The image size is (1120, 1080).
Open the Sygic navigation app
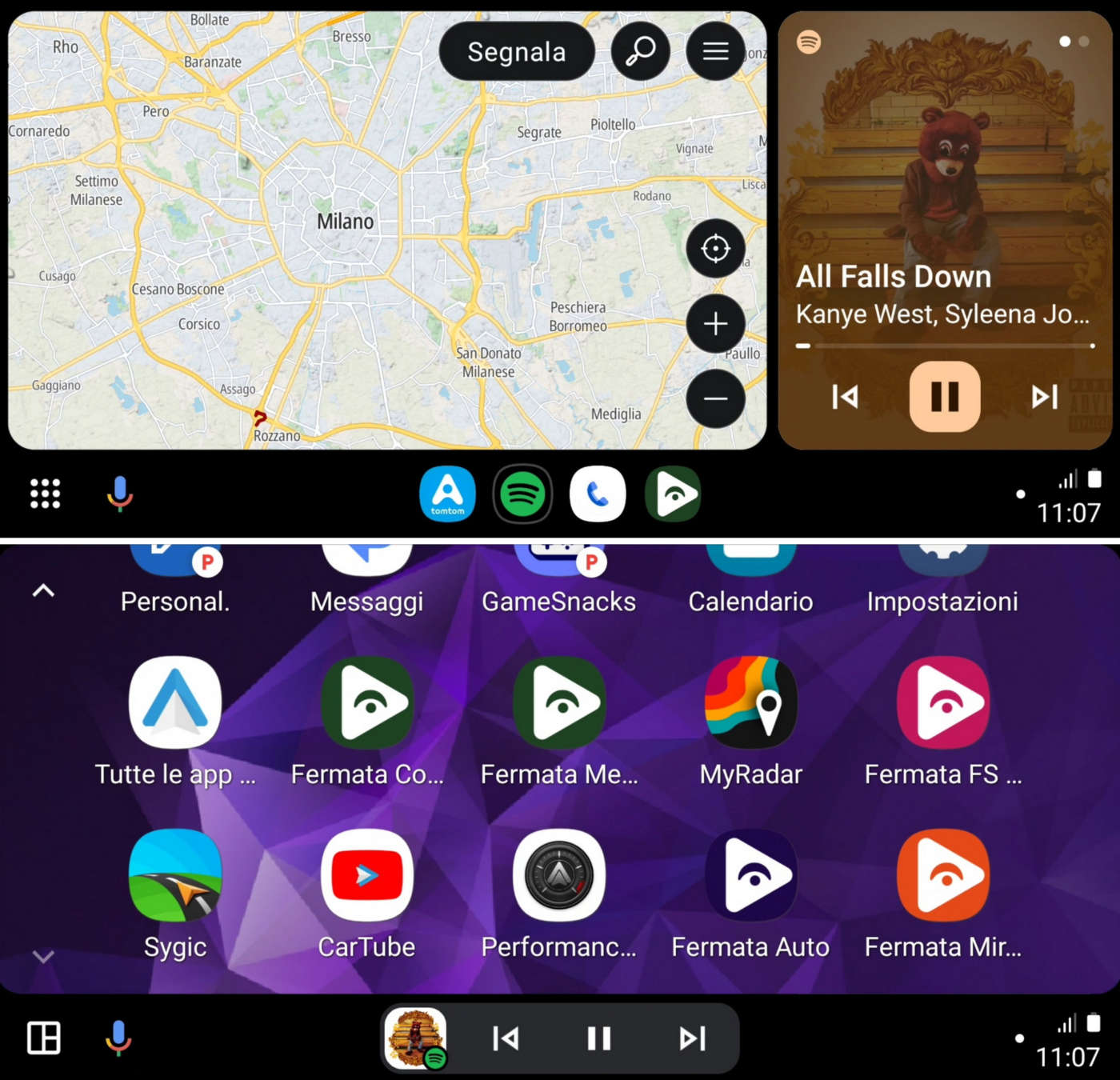tap(175, 875)
